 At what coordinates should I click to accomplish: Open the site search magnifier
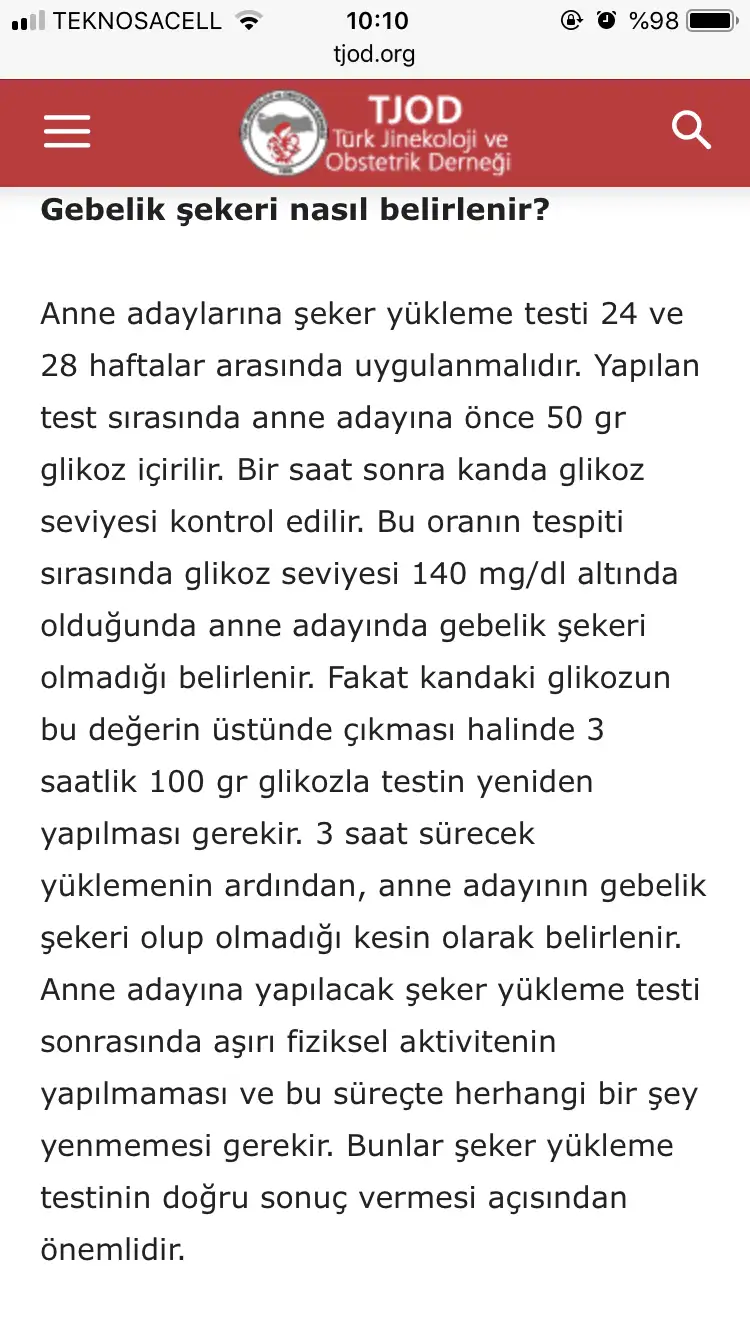691,130
